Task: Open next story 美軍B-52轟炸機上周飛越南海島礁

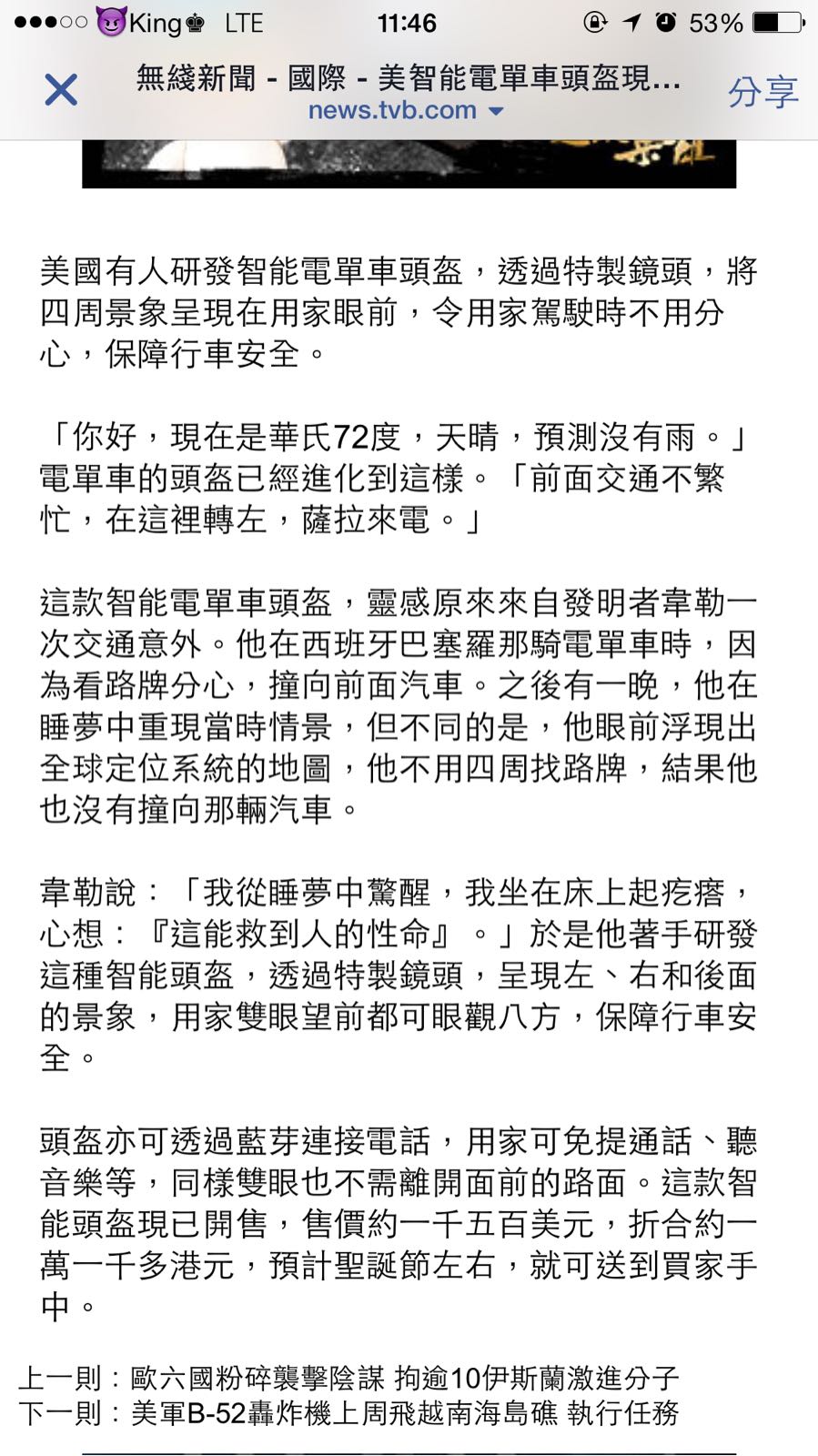Action: (405, 1413)
